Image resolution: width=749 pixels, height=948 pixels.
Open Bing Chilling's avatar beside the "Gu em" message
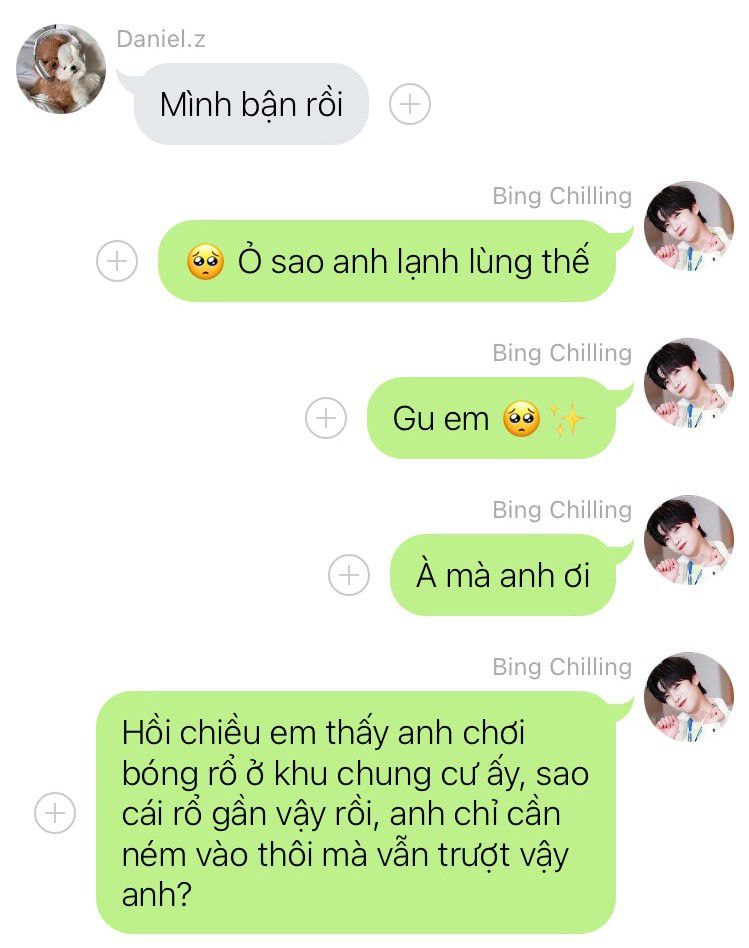[x=689, y=383]
